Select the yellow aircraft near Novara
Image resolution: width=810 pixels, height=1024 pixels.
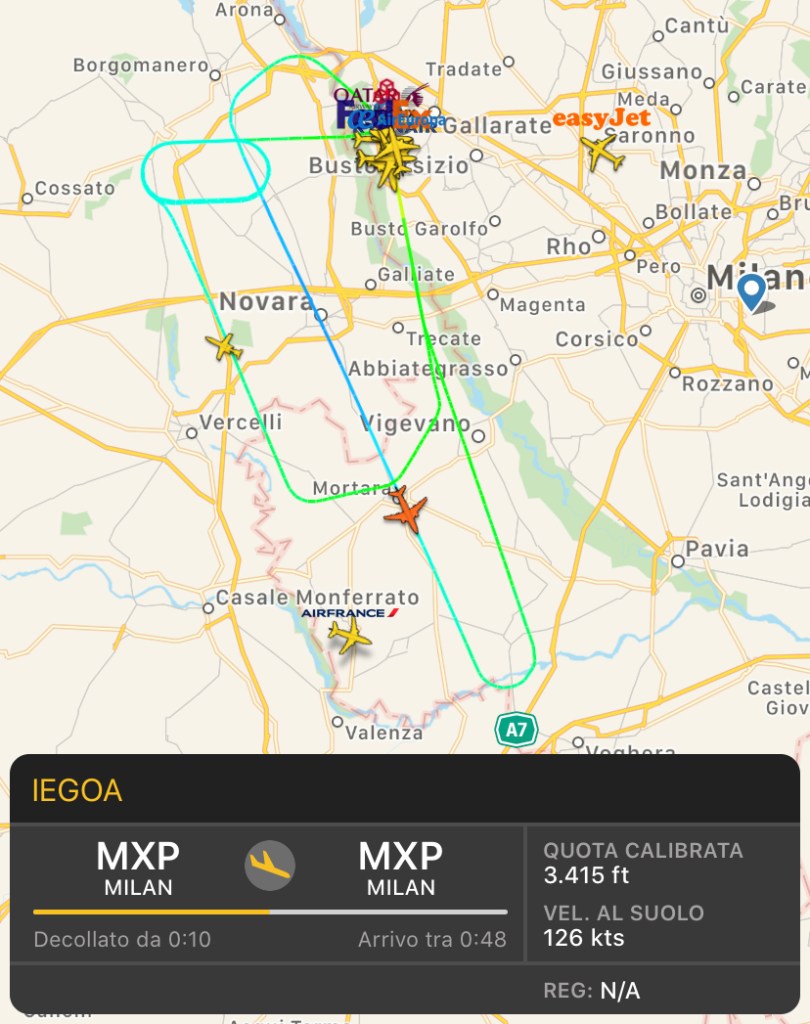(225, 347)
